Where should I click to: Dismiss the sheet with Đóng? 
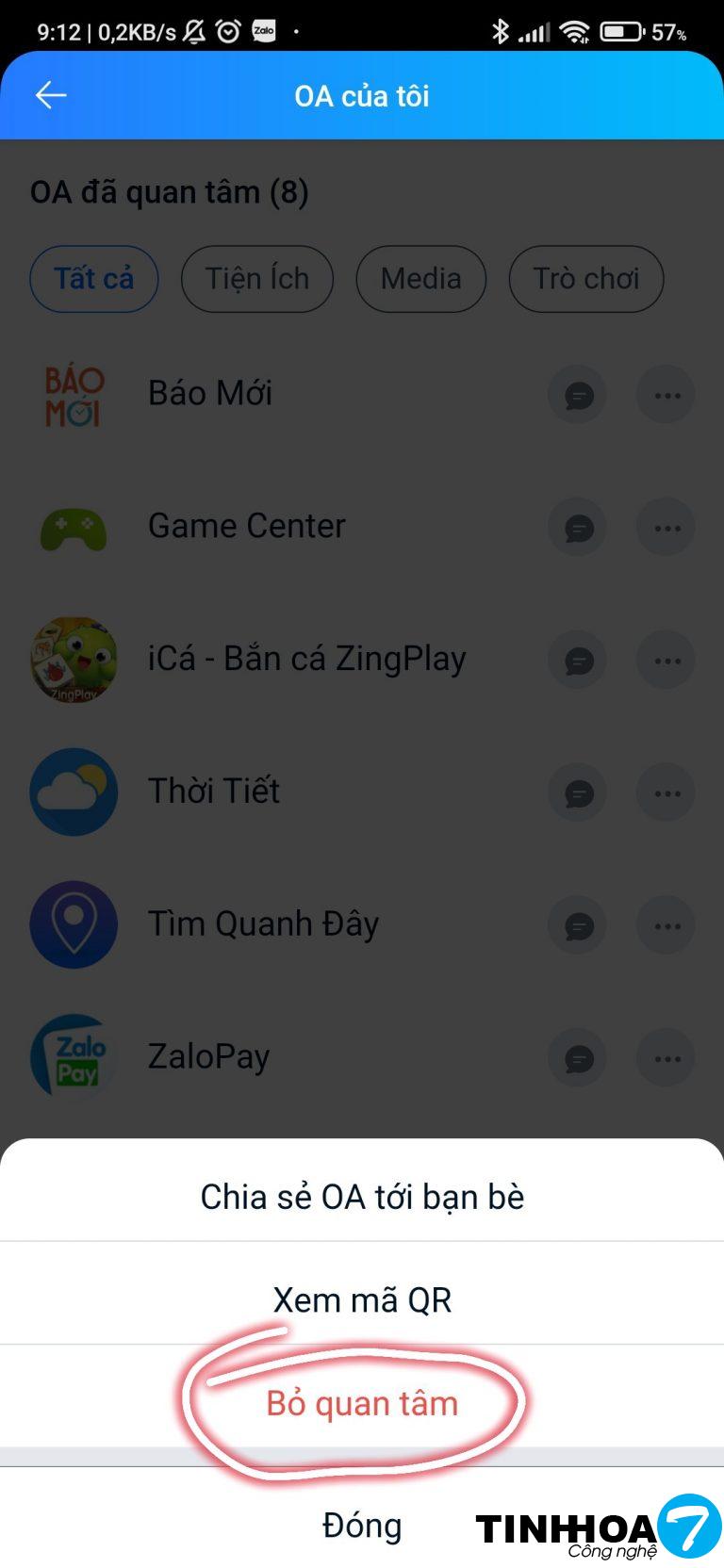[x=362, y=1526]
